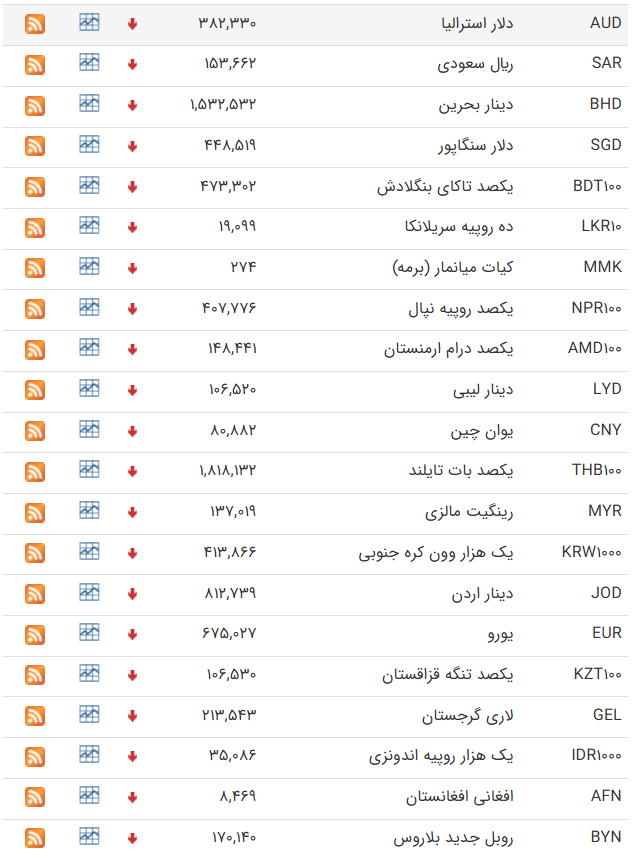Show the THB100 chart
This screenshot has width=640, height=853.
(90, 470)
